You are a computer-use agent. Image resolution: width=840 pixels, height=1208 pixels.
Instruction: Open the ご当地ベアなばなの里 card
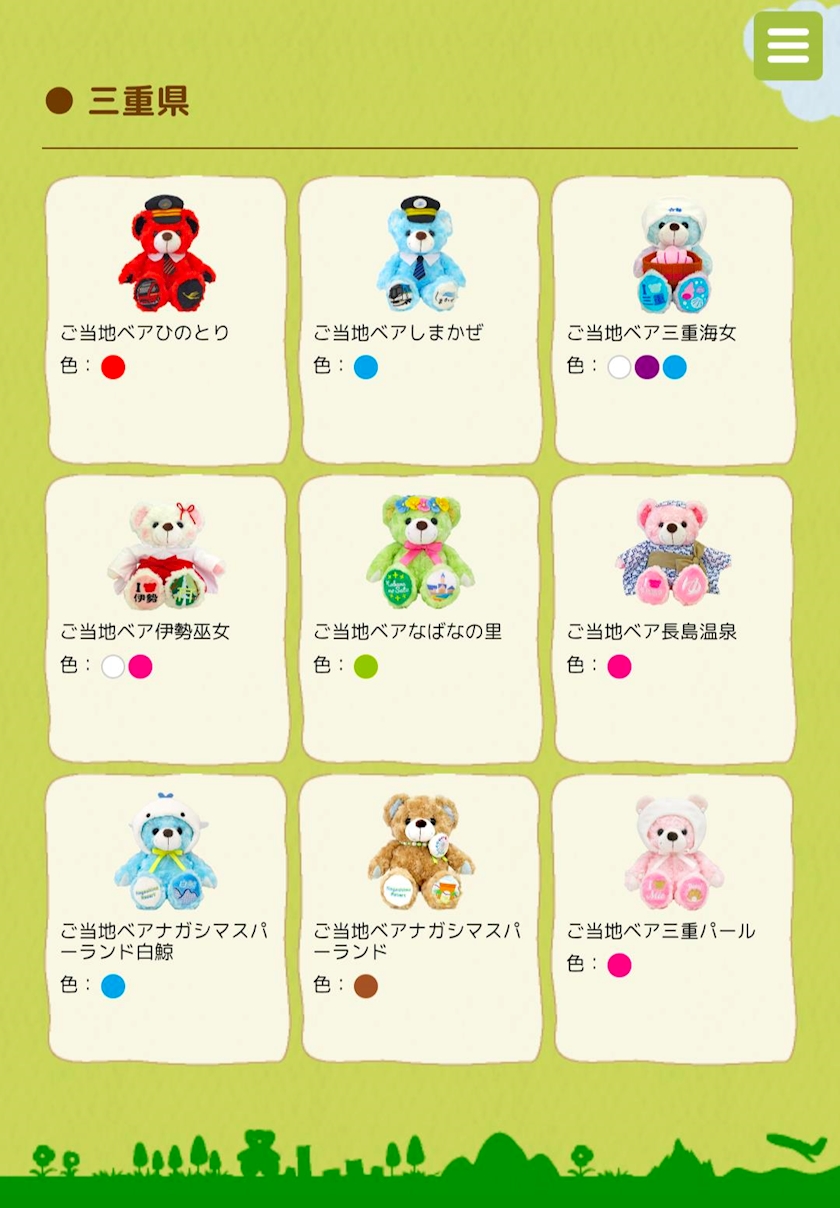click(x=420, y=619)
